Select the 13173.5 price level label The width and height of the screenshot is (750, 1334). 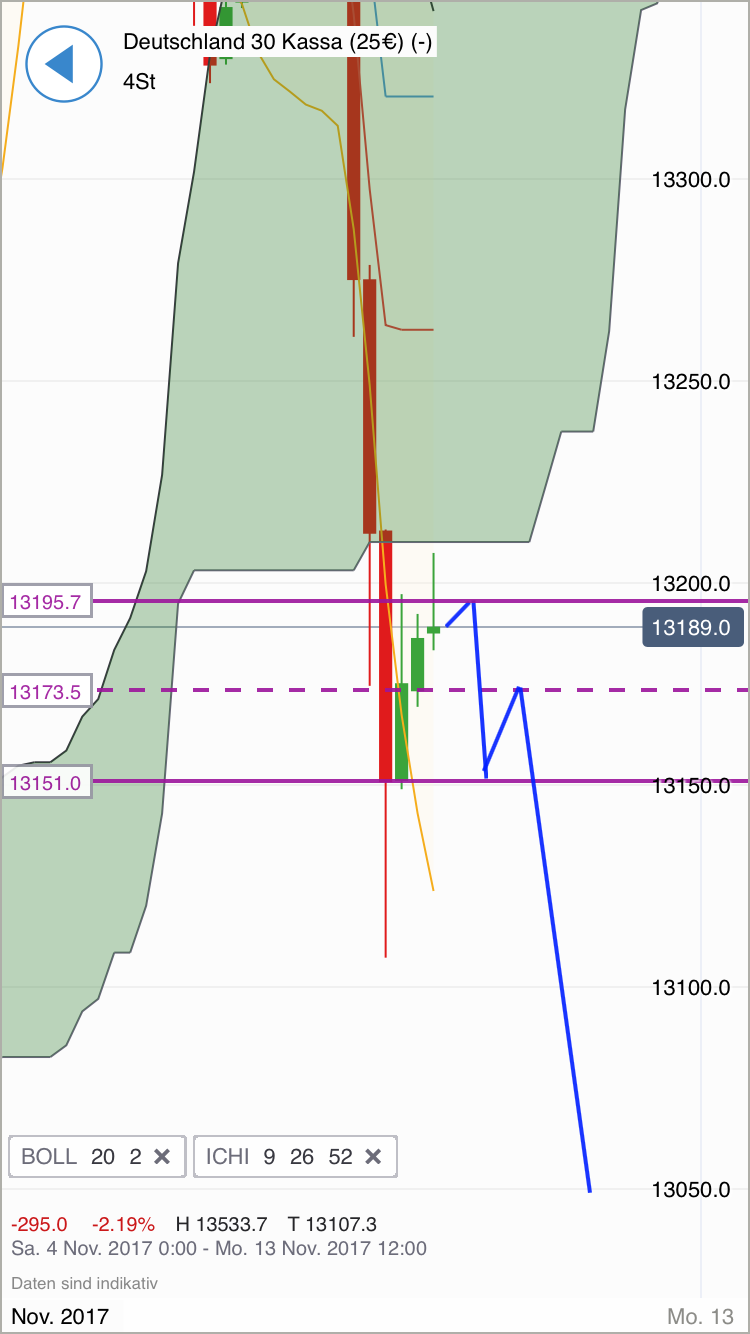(x=47, y=691)
